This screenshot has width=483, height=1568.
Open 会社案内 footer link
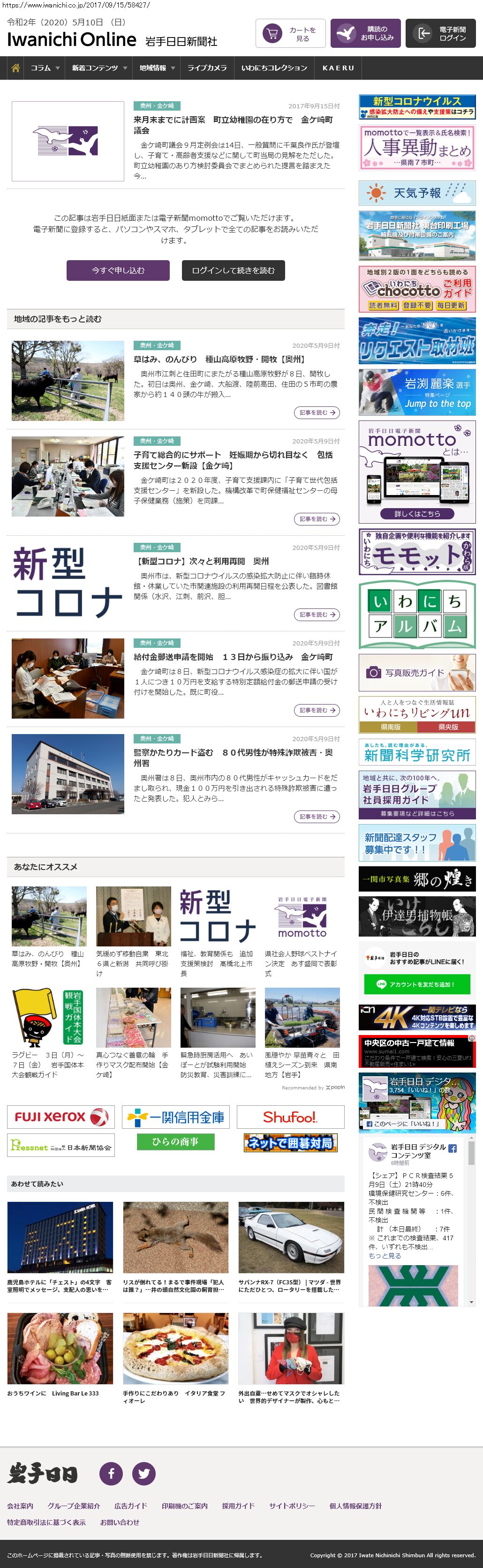coord(20,1506)
